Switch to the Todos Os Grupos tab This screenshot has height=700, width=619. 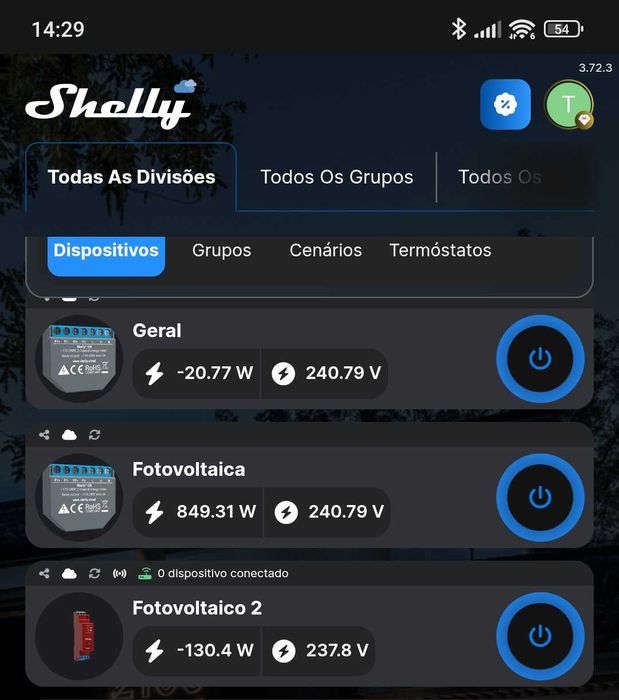coord(336,177)
